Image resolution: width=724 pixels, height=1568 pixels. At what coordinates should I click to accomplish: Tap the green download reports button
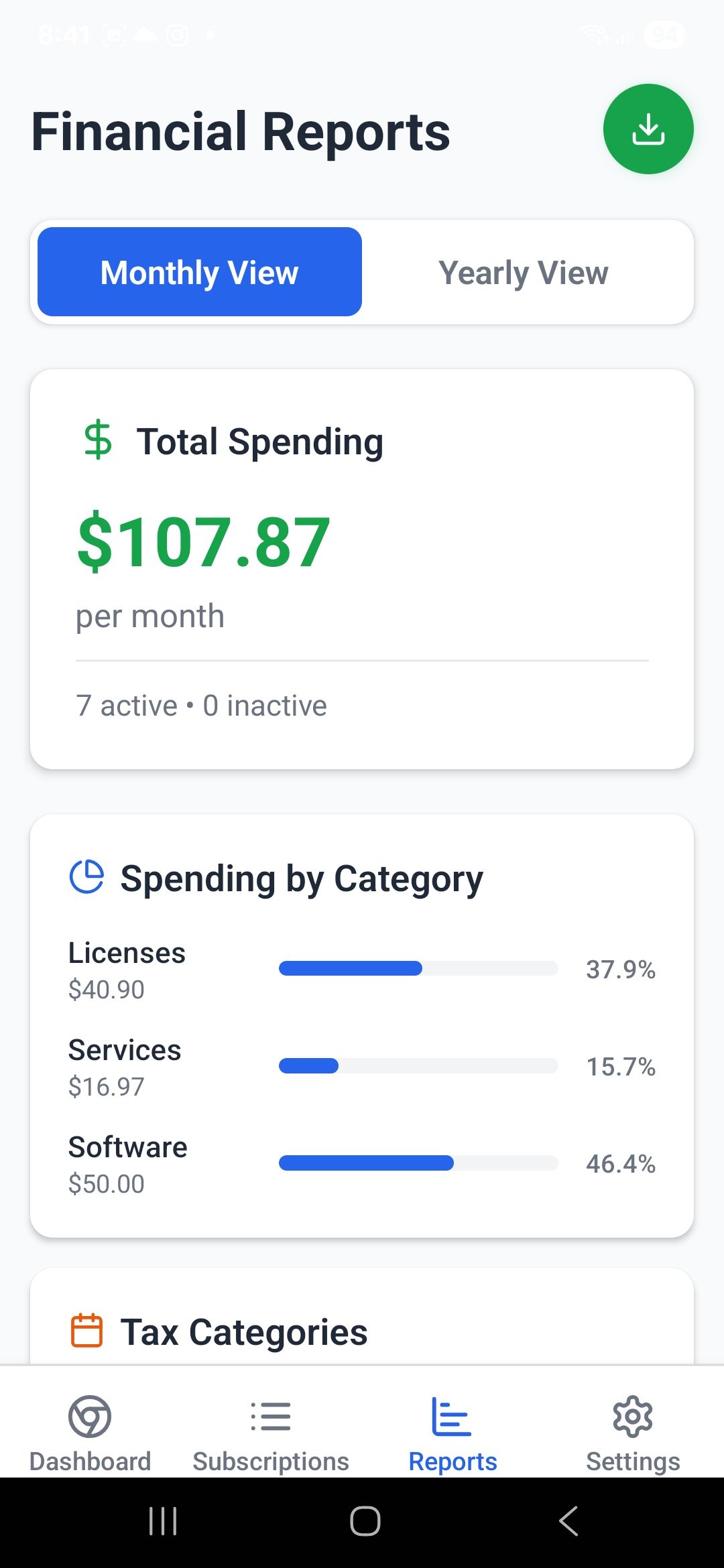click(x=648, y=129)
